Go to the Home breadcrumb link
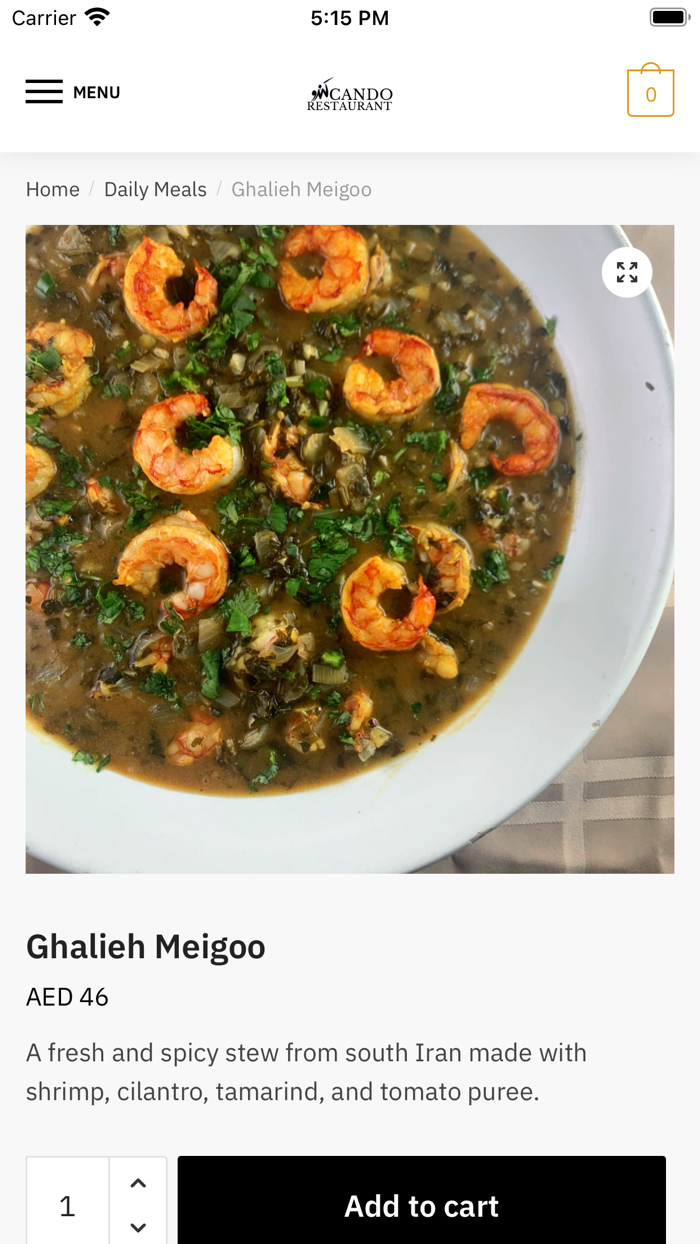The image size is (700, 1244). (x=52, y=189)
